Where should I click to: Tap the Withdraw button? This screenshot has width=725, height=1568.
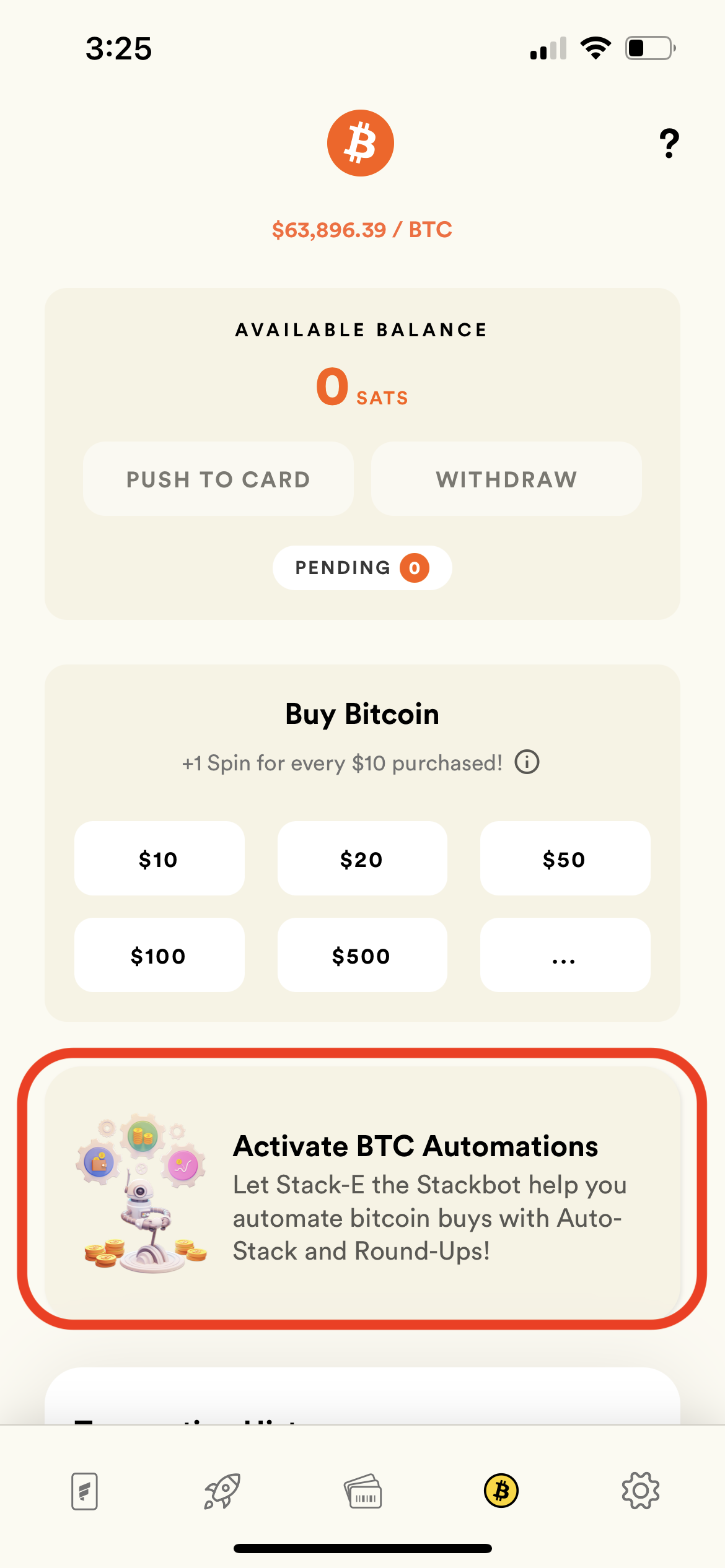506,479
